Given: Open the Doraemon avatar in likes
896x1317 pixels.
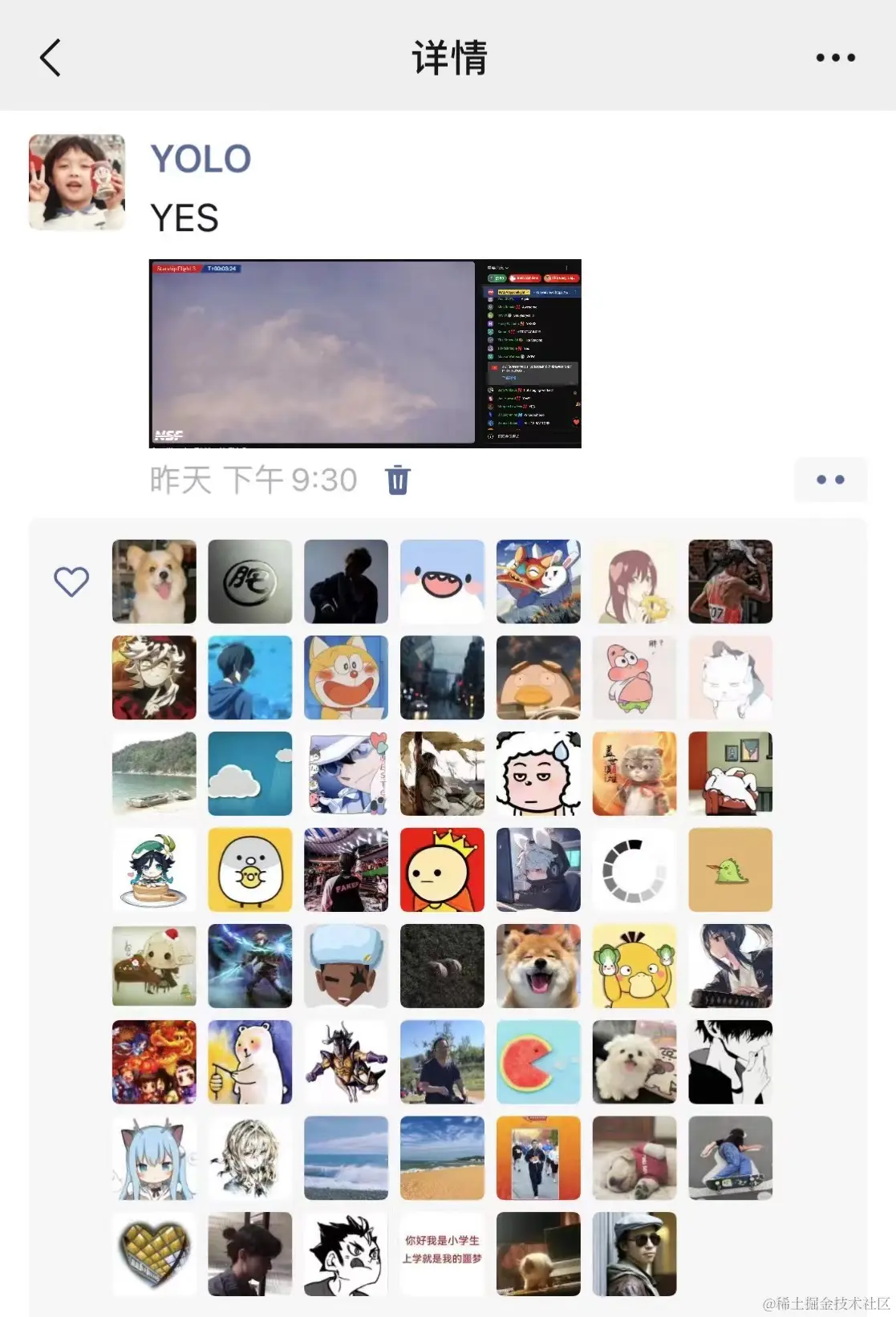Looking at the screenshot, I should (x=346, y=678).
